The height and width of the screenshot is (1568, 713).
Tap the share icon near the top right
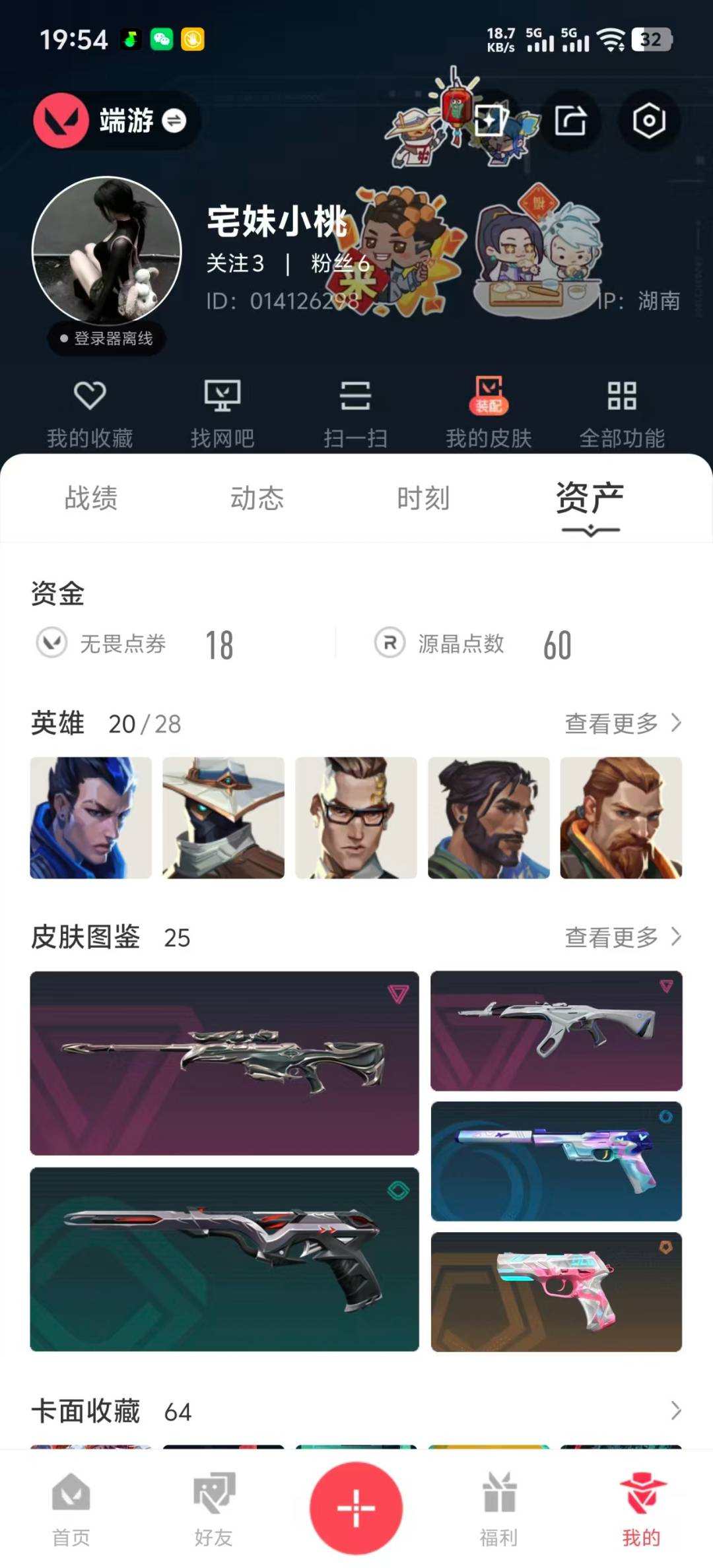click(x=571, y=121)
